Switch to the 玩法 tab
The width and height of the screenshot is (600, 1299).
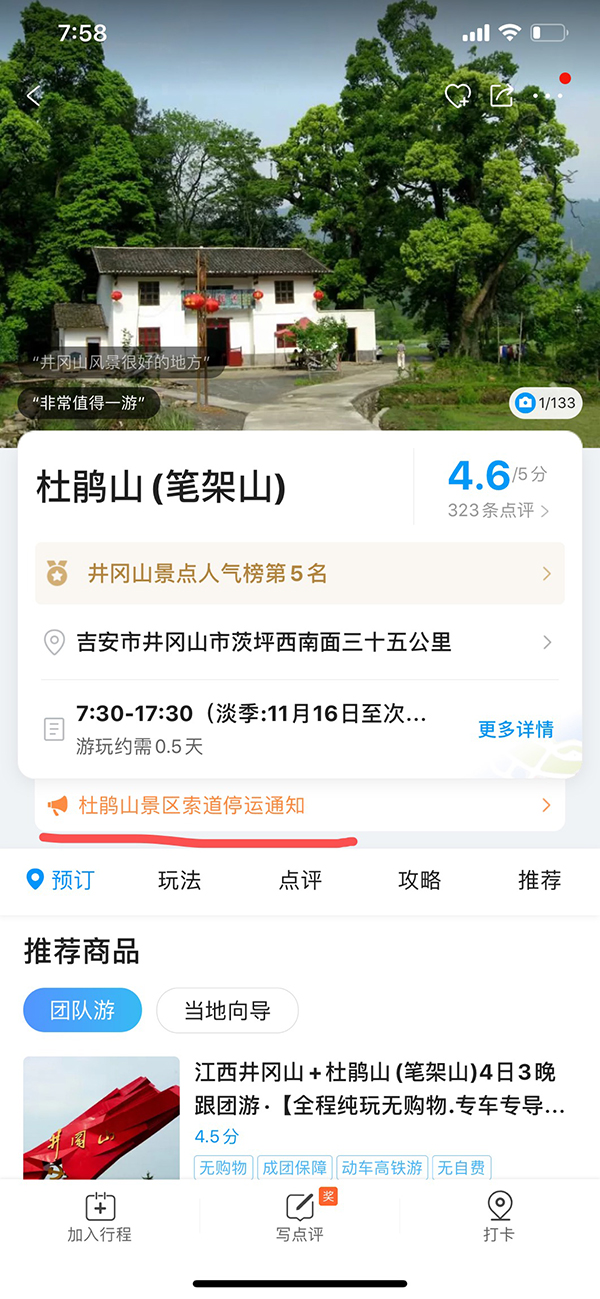(x=180, y=880)
